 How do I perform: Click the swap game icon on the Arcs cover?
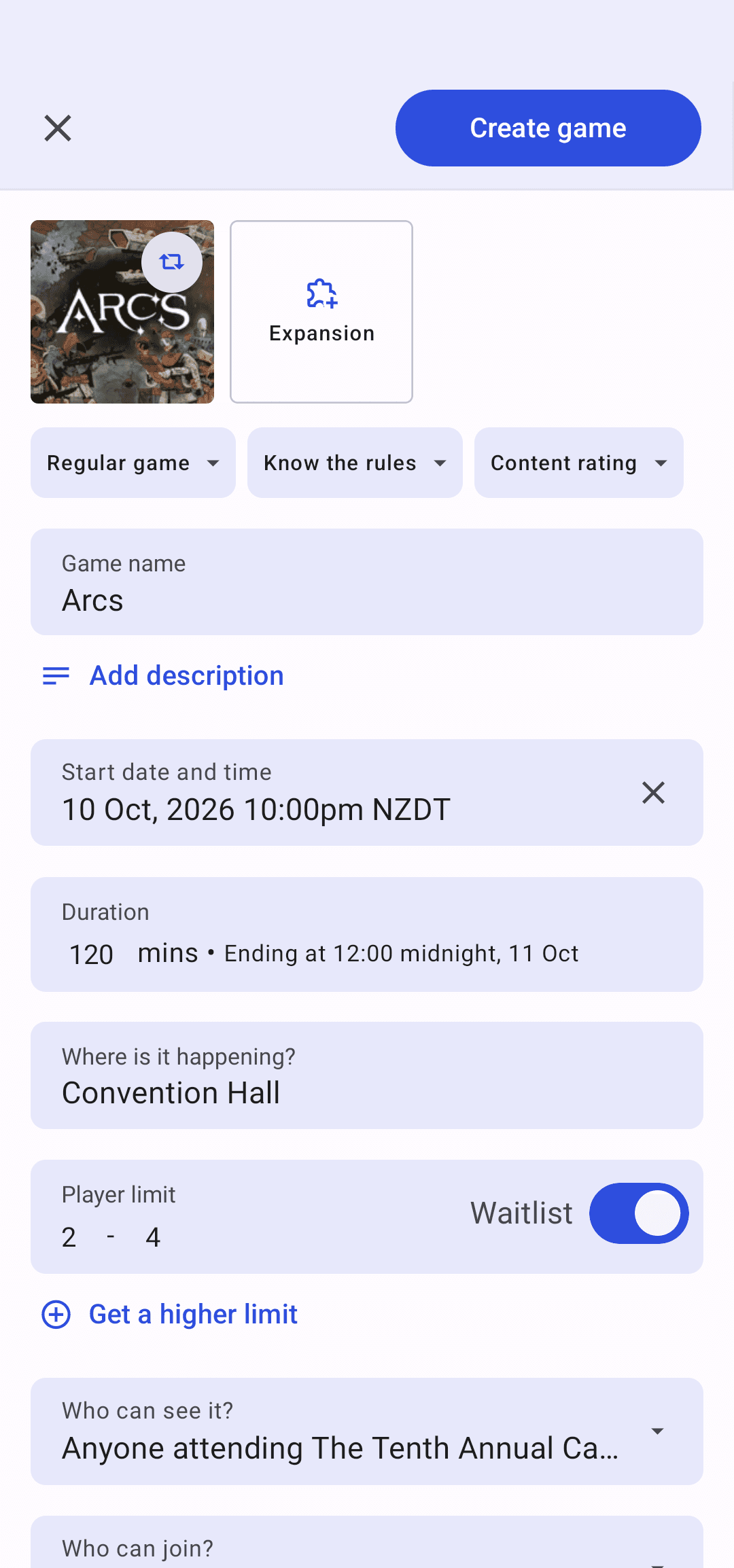172,262
